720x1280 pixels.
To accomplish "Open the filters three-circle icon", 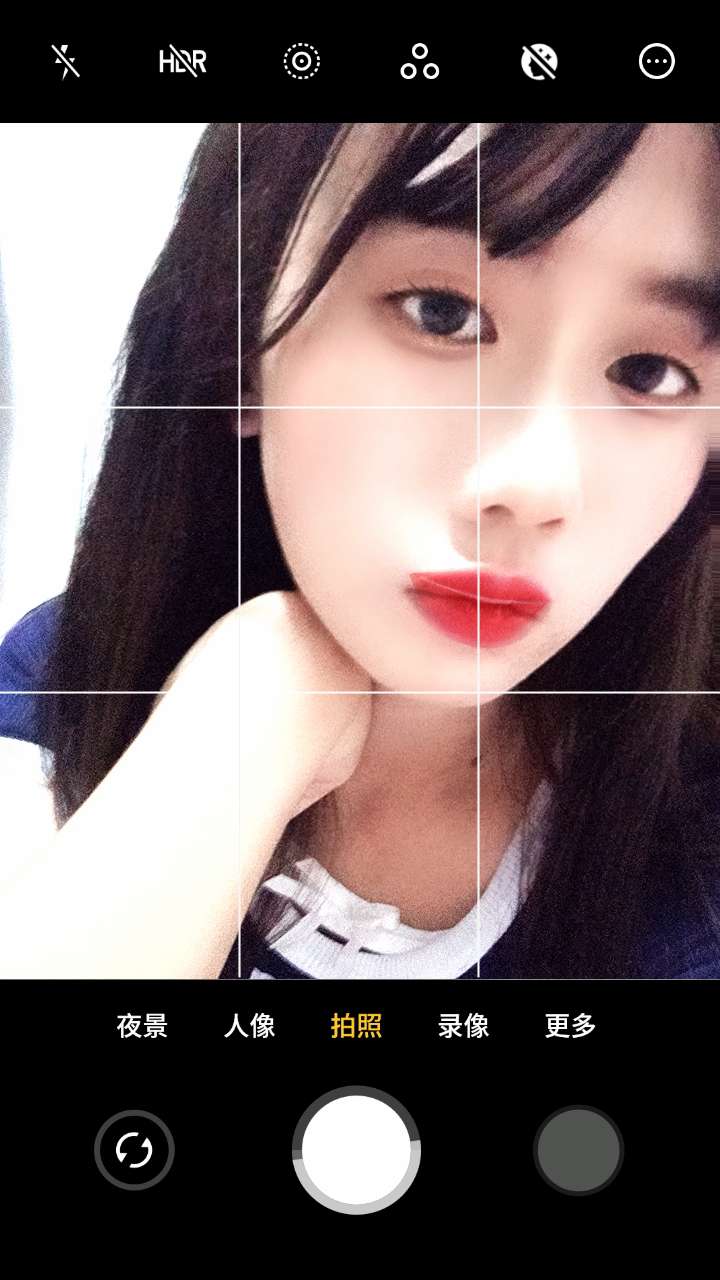I will tap(420, 62).
